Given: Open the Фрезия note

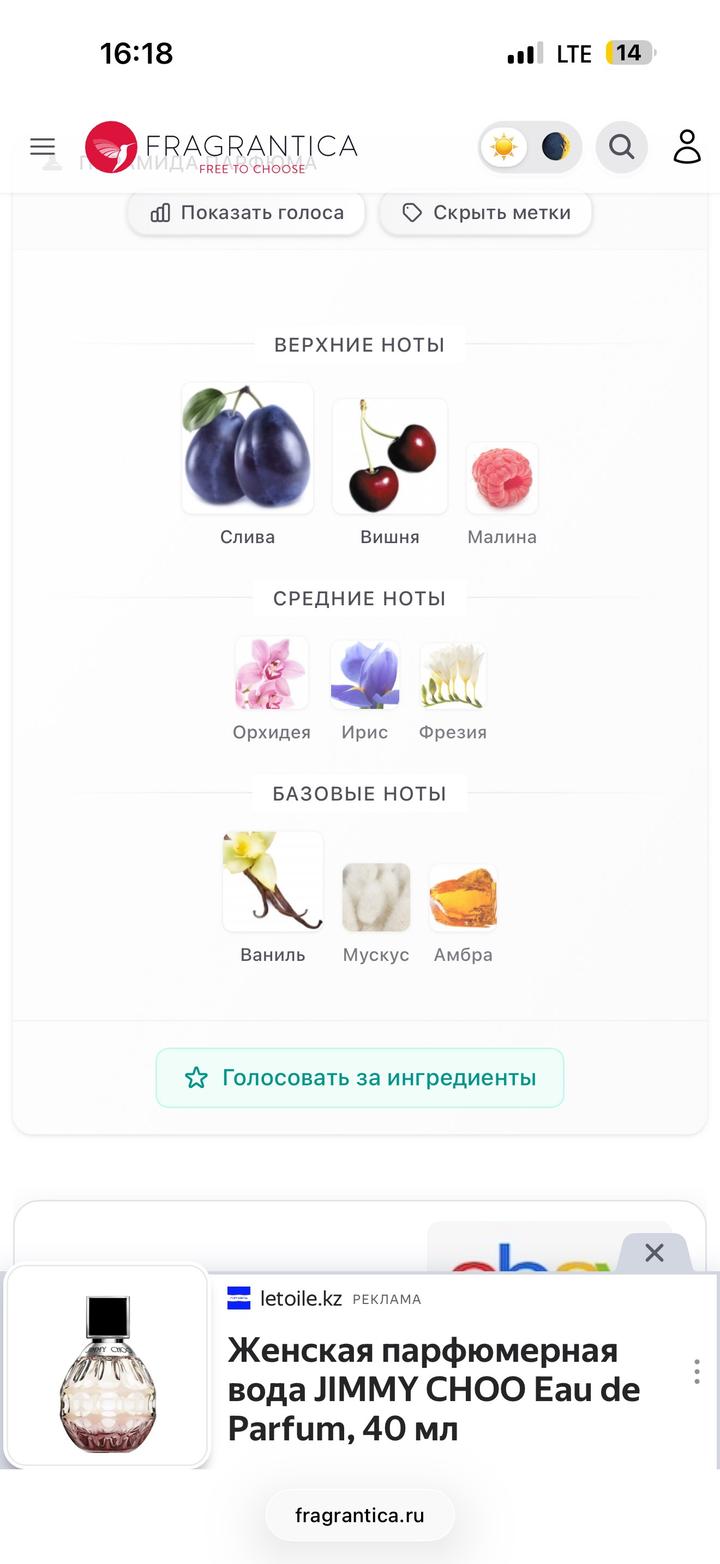Looking at the screenshot, I should coord(453,677).
